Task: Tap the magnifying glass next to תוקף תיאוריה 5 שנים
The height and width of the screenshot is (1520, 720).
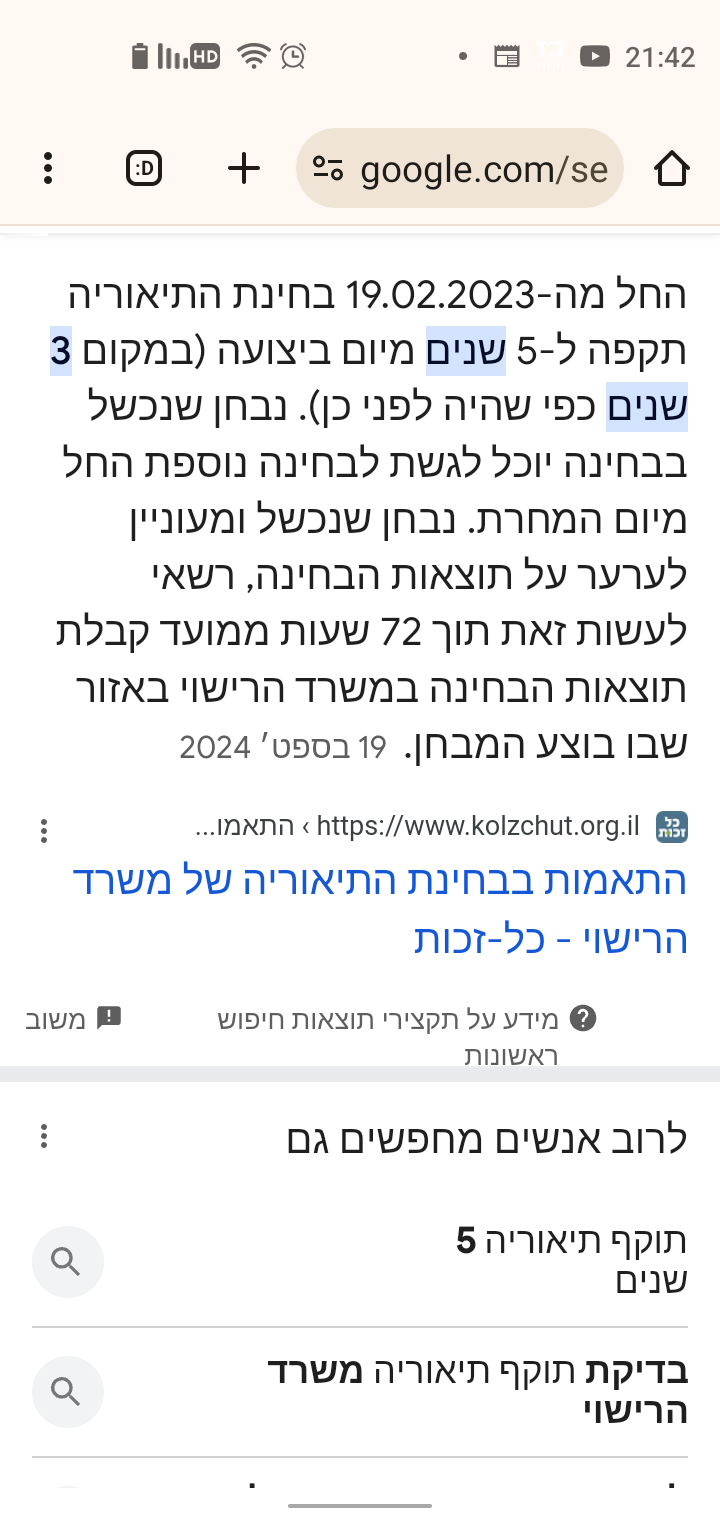Action: click(x=67, y=1261)
